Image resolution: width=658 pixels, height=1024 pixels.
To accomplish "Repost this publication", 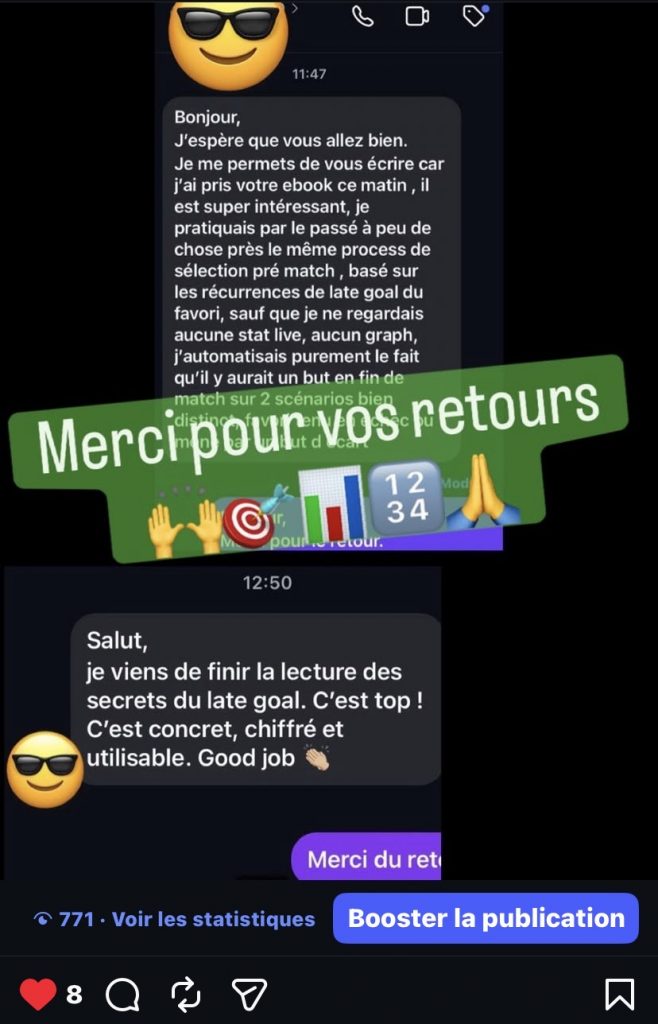I will click(x=186, y=994).
